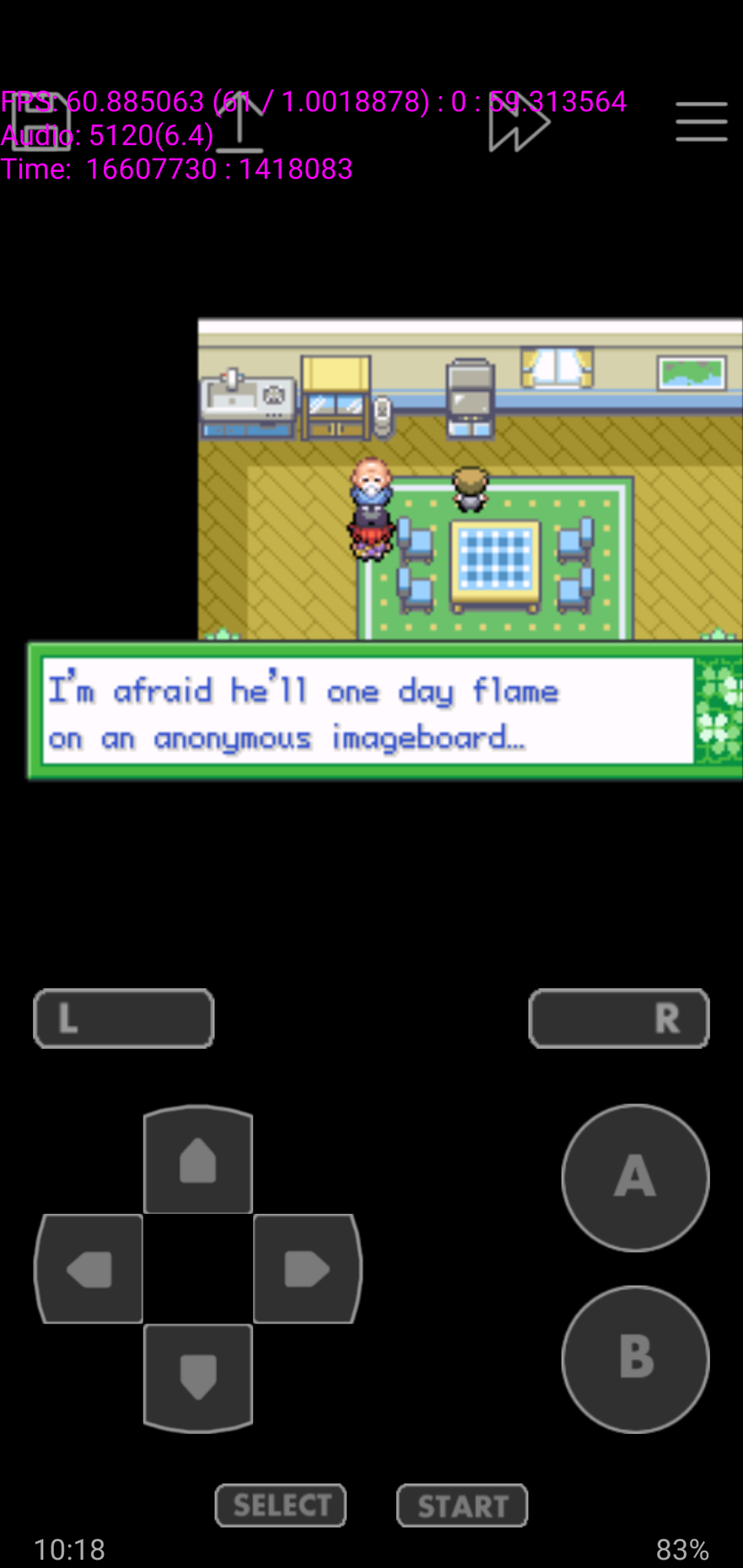Image resolution: width=743 pixels, height=1568 pixels.
Task: Save state with the floppy disk icon
Action: coord(41,122)
